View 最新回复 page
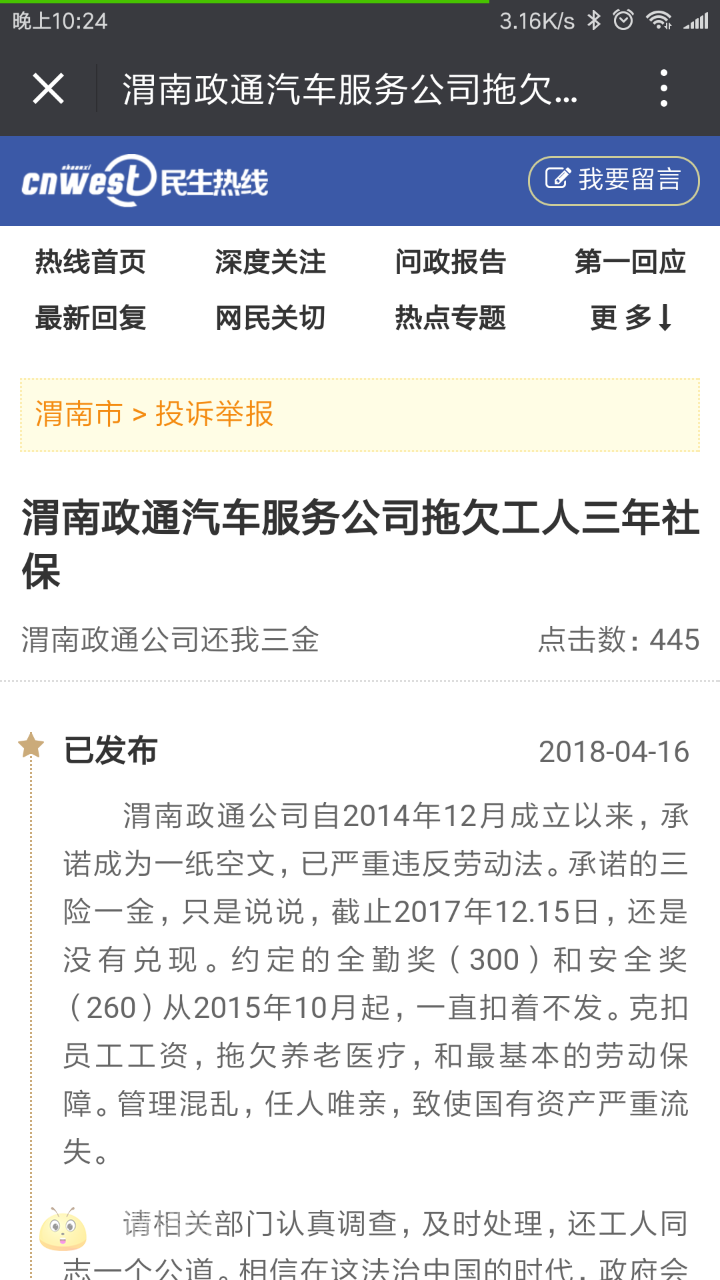This screenshot has width=720, height=1280. 90,318
